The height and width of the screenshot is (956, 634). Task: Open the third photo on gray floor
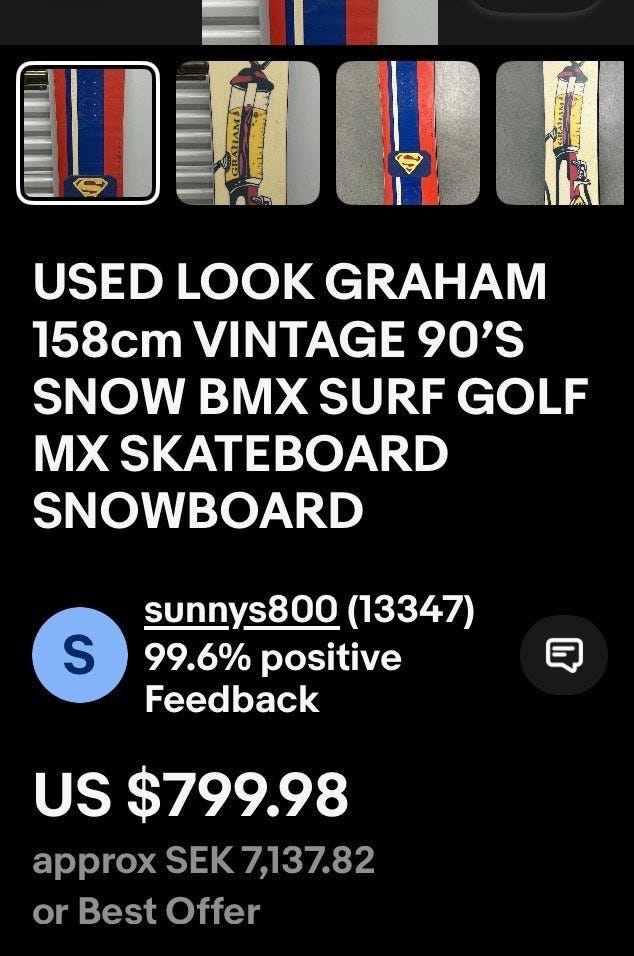click(x=407, y=133)
